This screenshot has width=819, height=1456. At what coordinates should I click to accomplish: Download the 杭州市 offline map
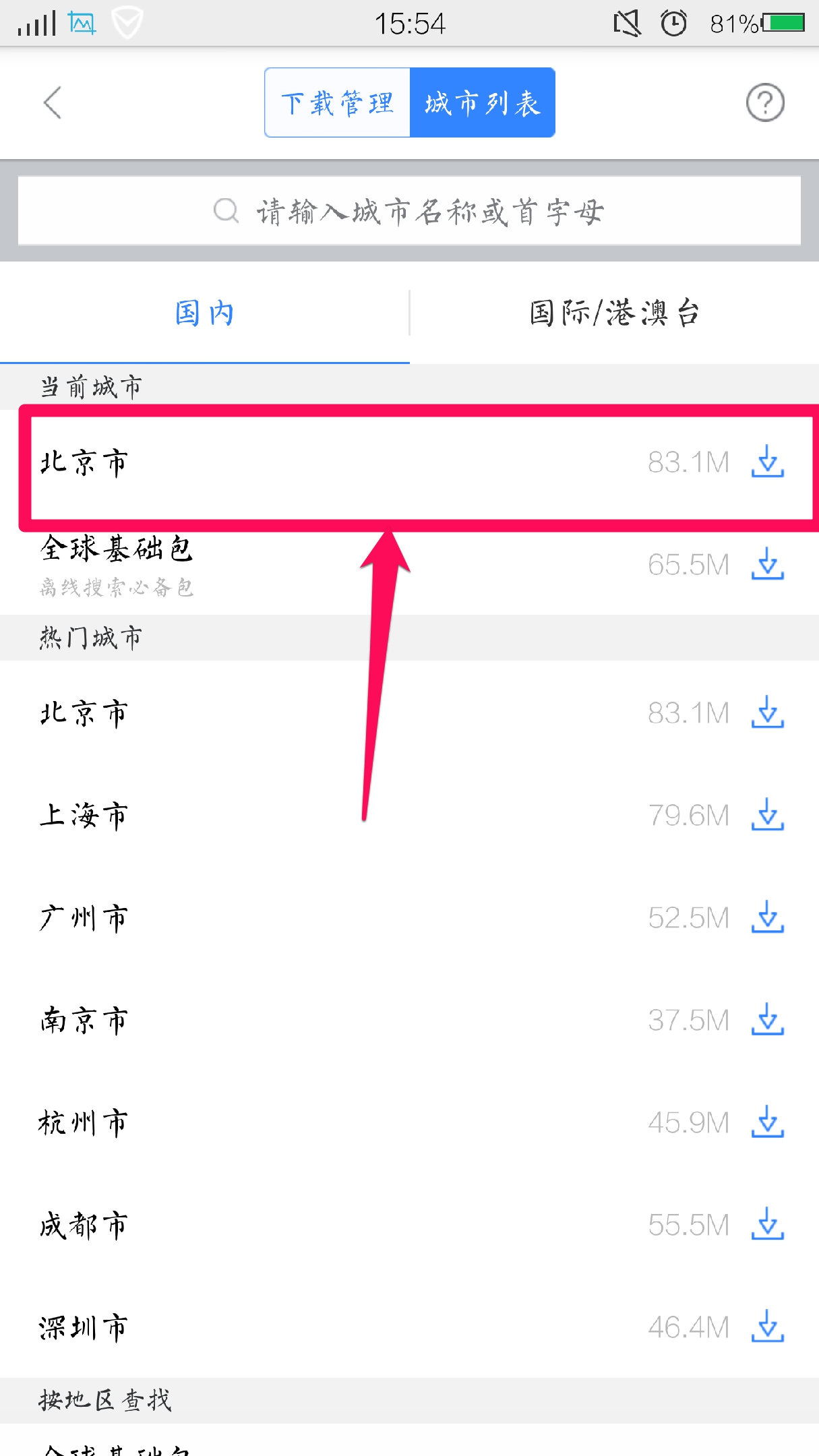(x=767, y=1122)
